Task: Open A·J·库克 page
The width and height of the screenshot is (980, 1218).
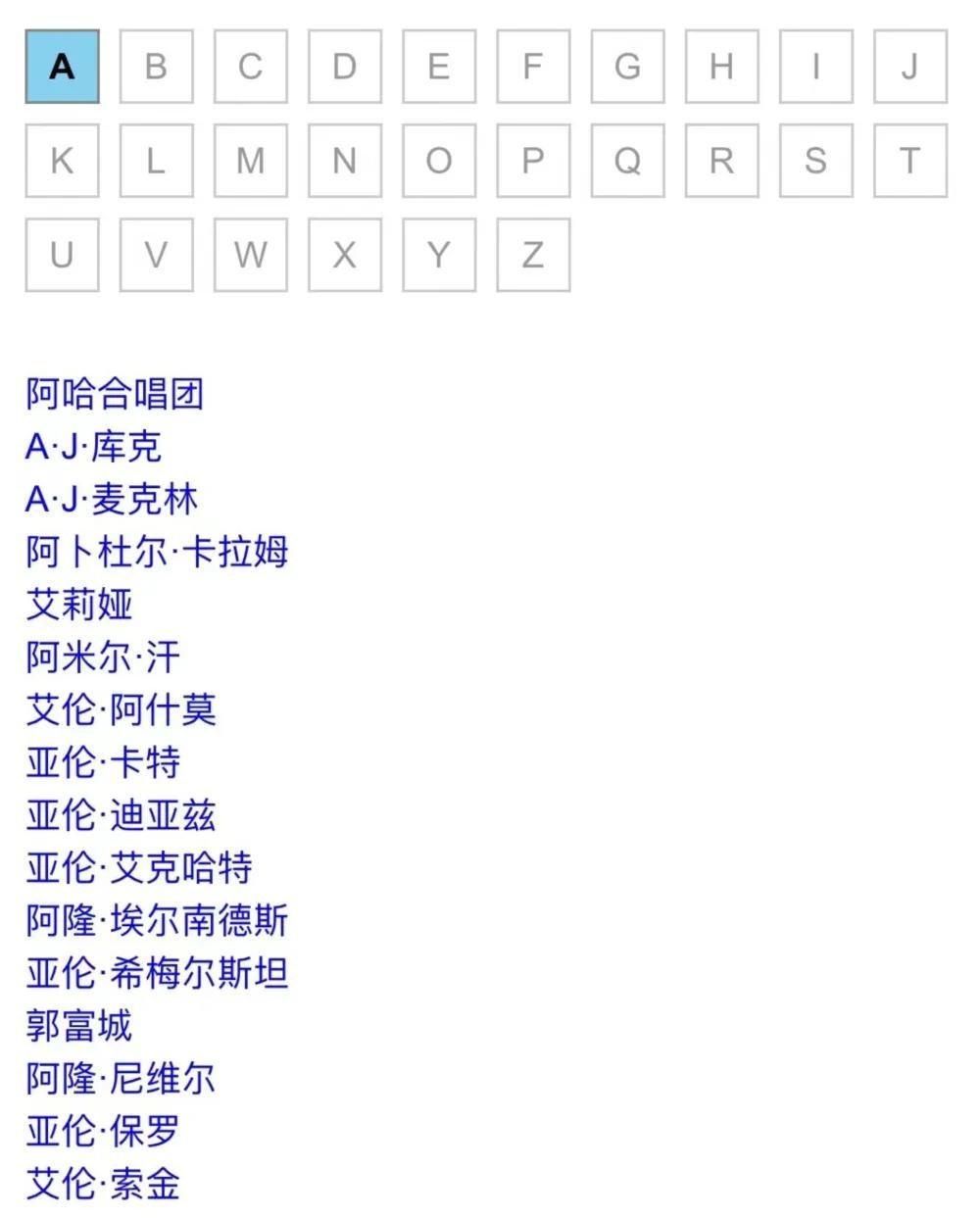Action: click(93, 447)
